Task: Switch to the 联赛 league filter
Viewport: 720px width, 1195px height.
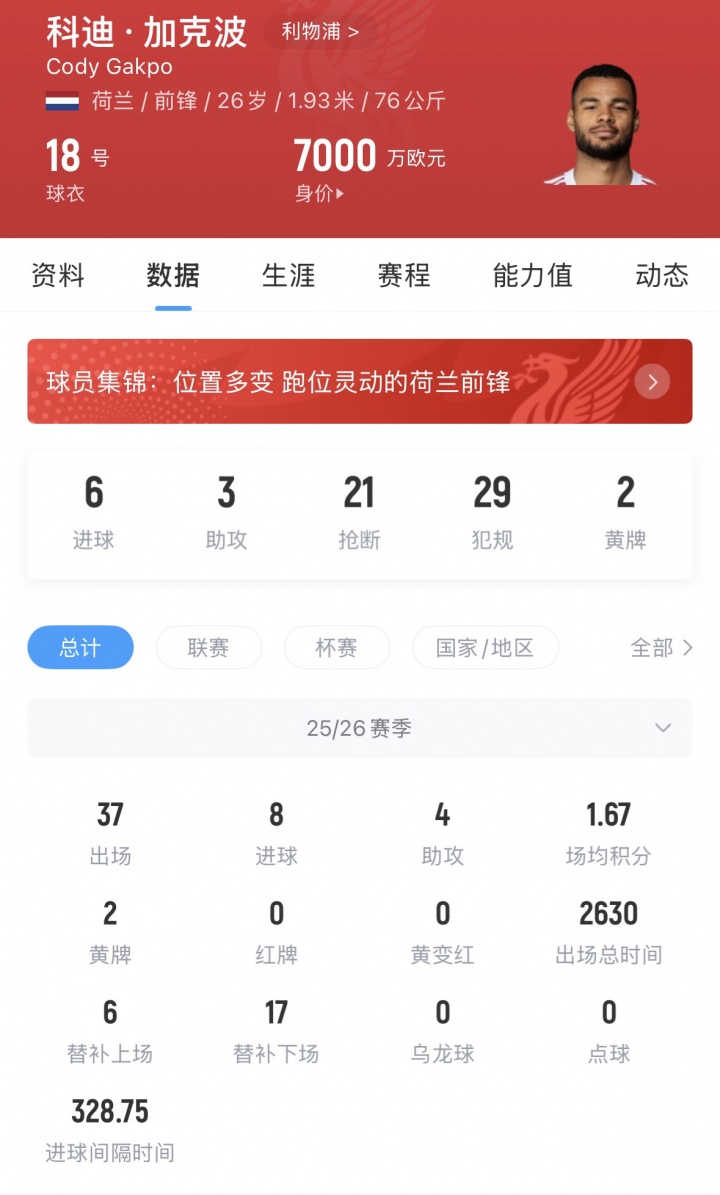Action: 208,647
